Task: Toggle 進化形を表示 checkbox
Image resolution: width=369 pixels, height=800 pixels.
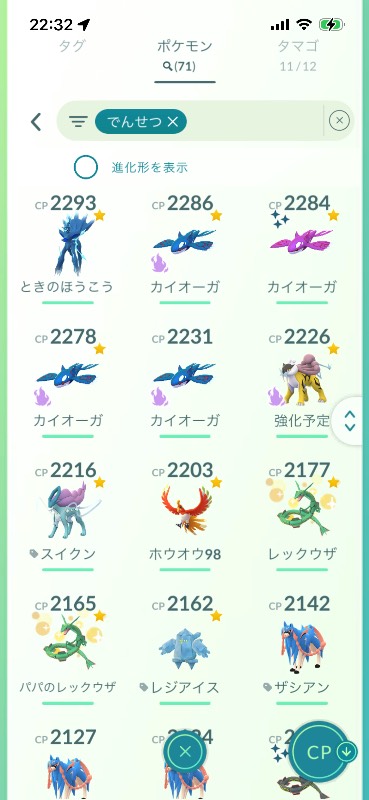Action: 86,167
